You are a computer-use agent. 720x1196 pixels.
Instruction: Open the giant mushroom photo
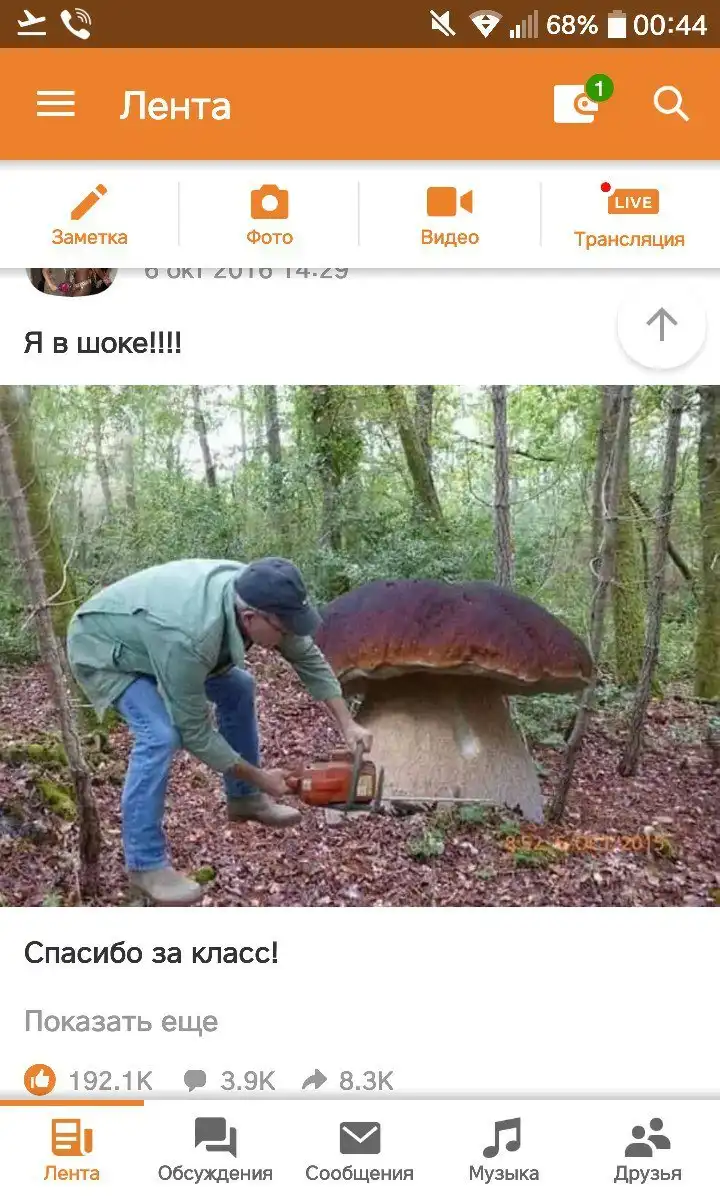(360, 645)
